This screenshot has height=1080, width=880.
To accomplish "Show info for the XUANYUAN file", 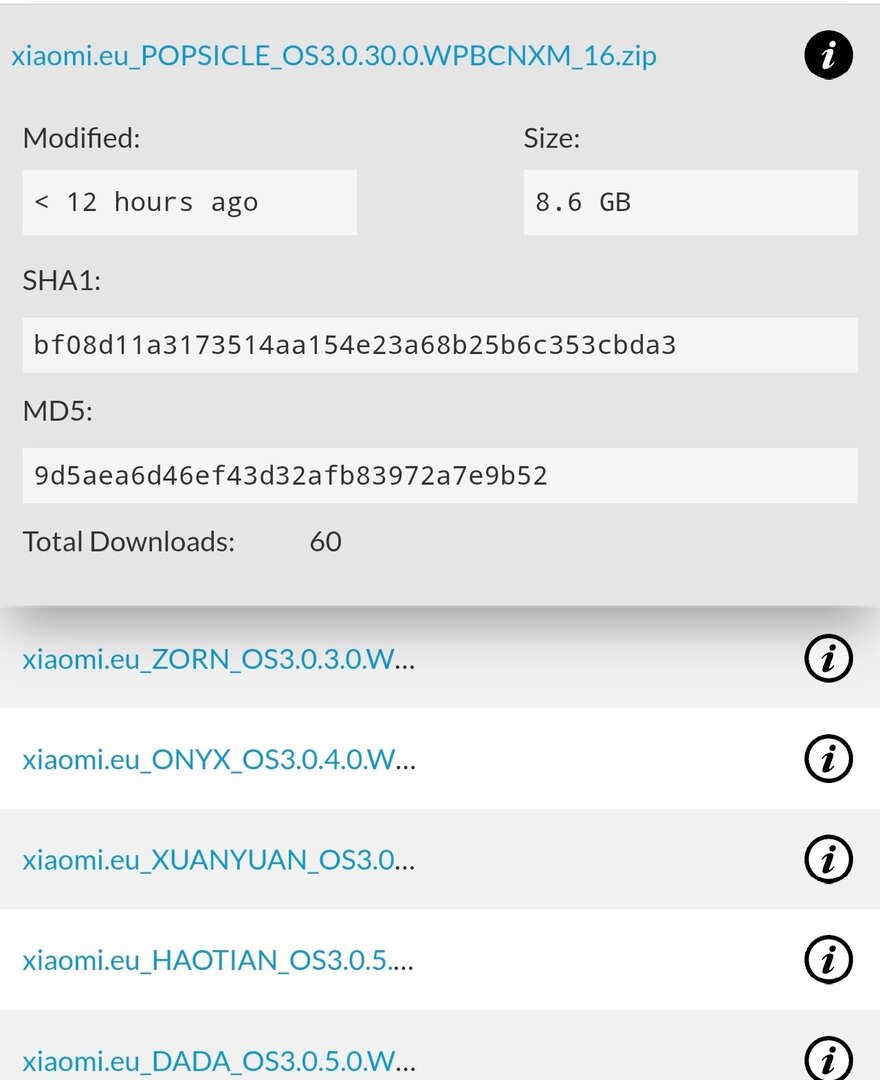I will coord(828,860).
